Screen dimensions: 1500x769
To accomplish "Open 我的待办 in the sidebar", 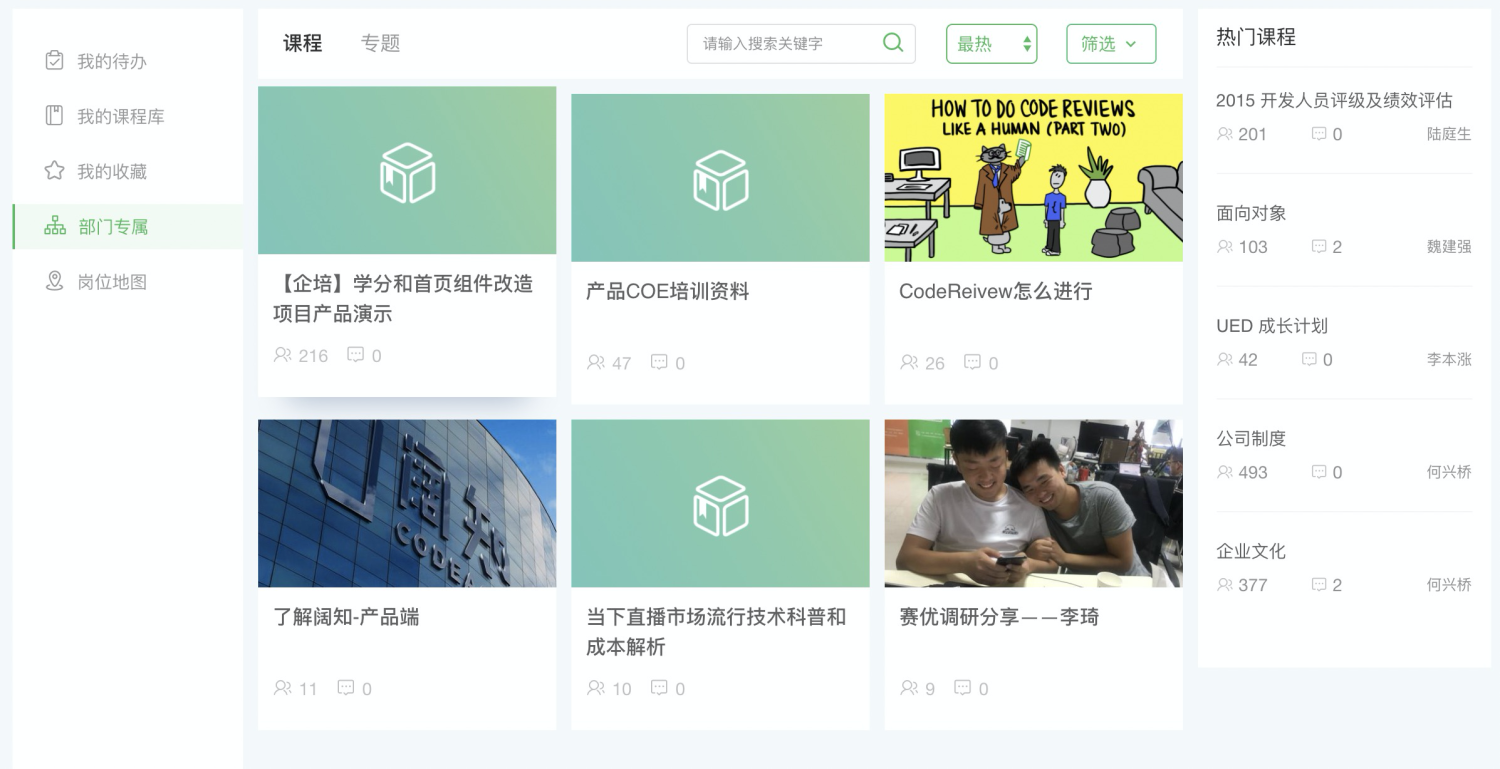I will coord(111,62).
